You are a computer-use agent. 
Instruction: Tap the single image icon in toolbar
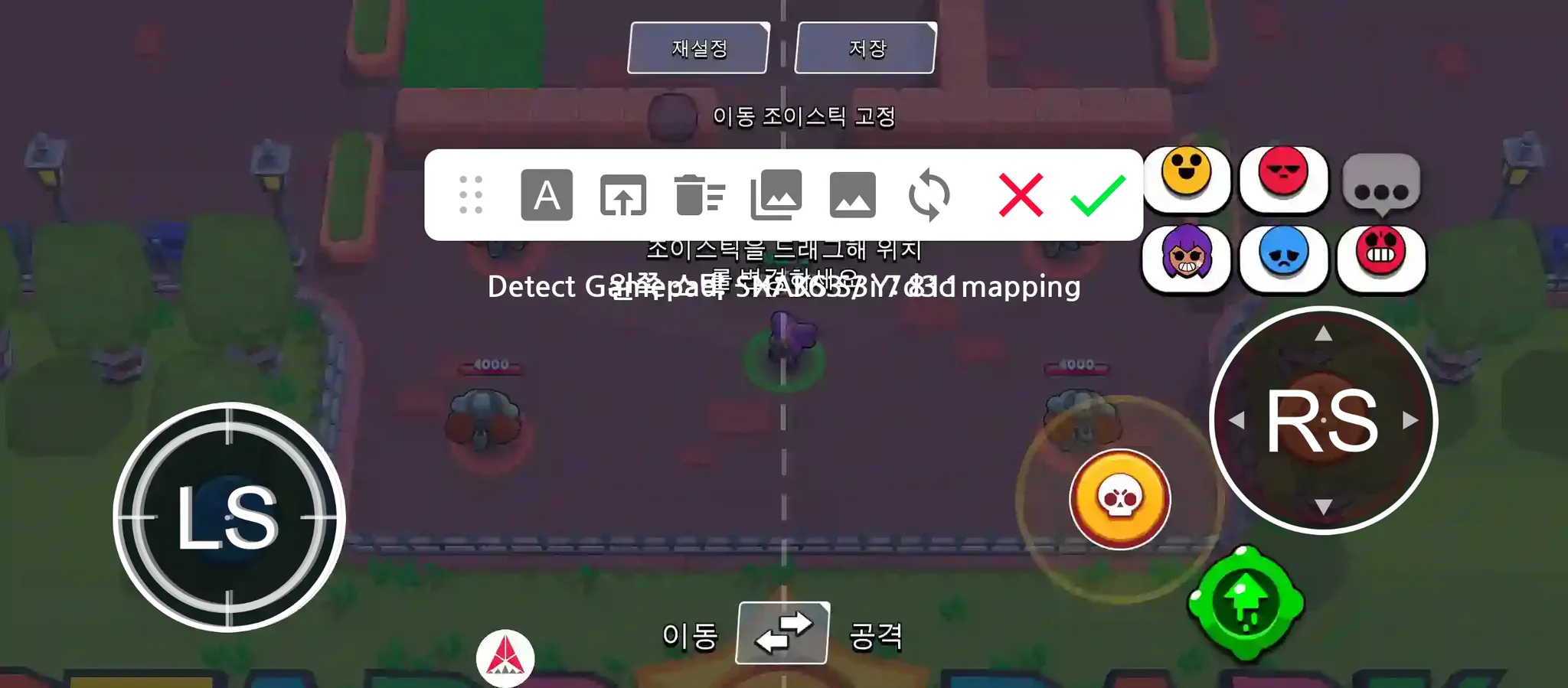[x=852, y=195]
